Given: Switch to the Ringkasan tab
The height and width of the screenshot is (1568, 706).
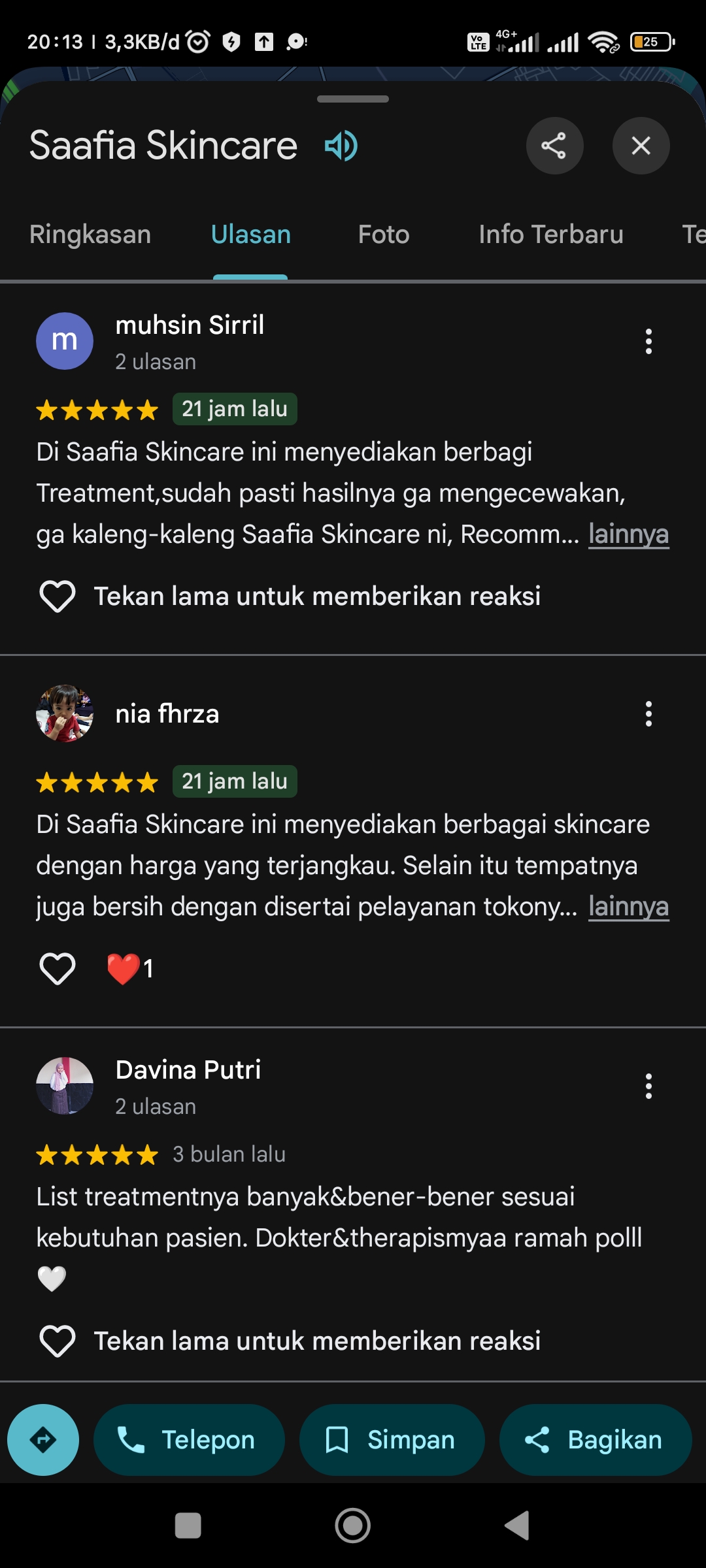Looking at the screenshot, I should pyautogui.click(x=90, y=234).
